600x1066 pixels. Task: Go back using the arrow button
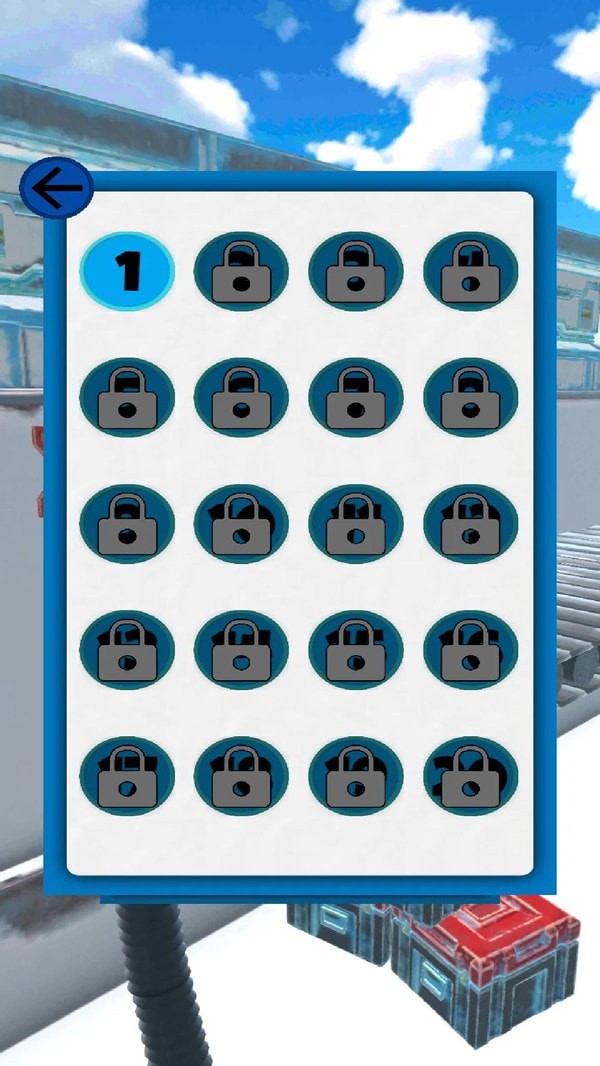(x=56, y=187)
